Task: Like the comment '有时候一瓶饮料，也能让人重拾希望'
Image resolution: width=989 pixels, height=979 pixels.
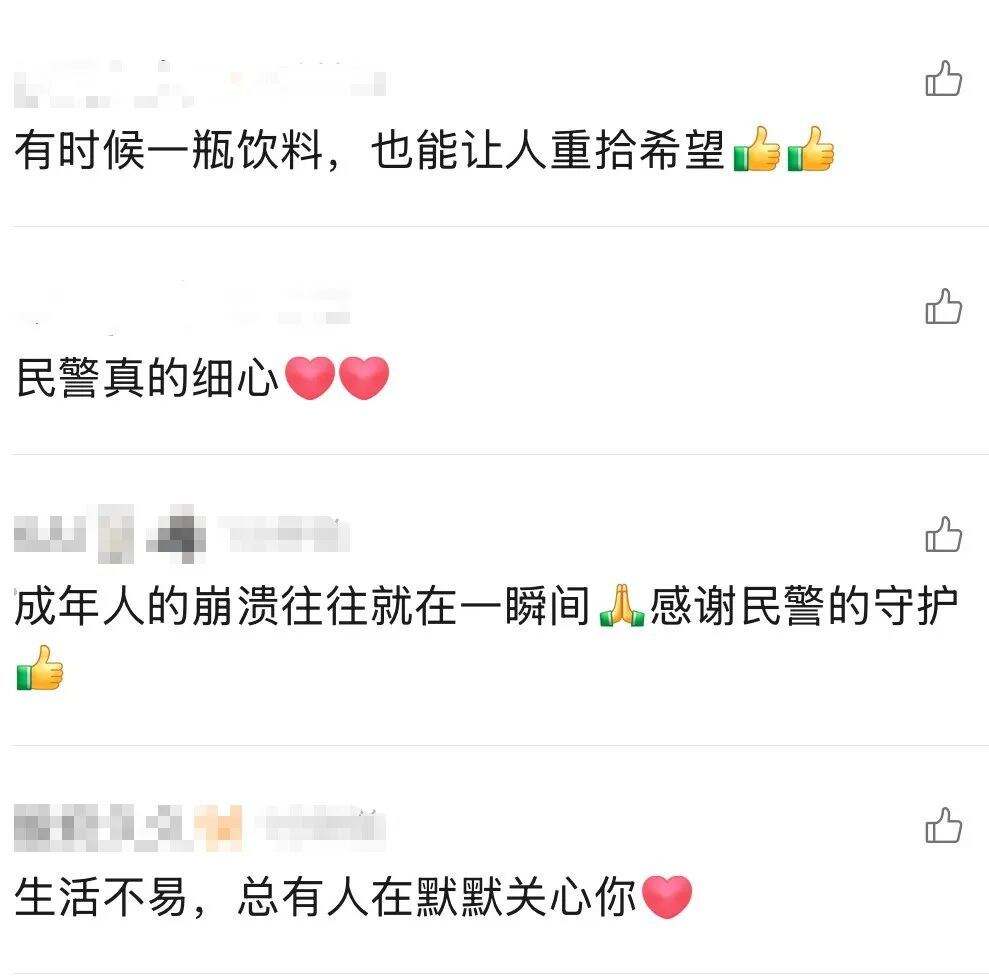Action: [x=943, y=79]
